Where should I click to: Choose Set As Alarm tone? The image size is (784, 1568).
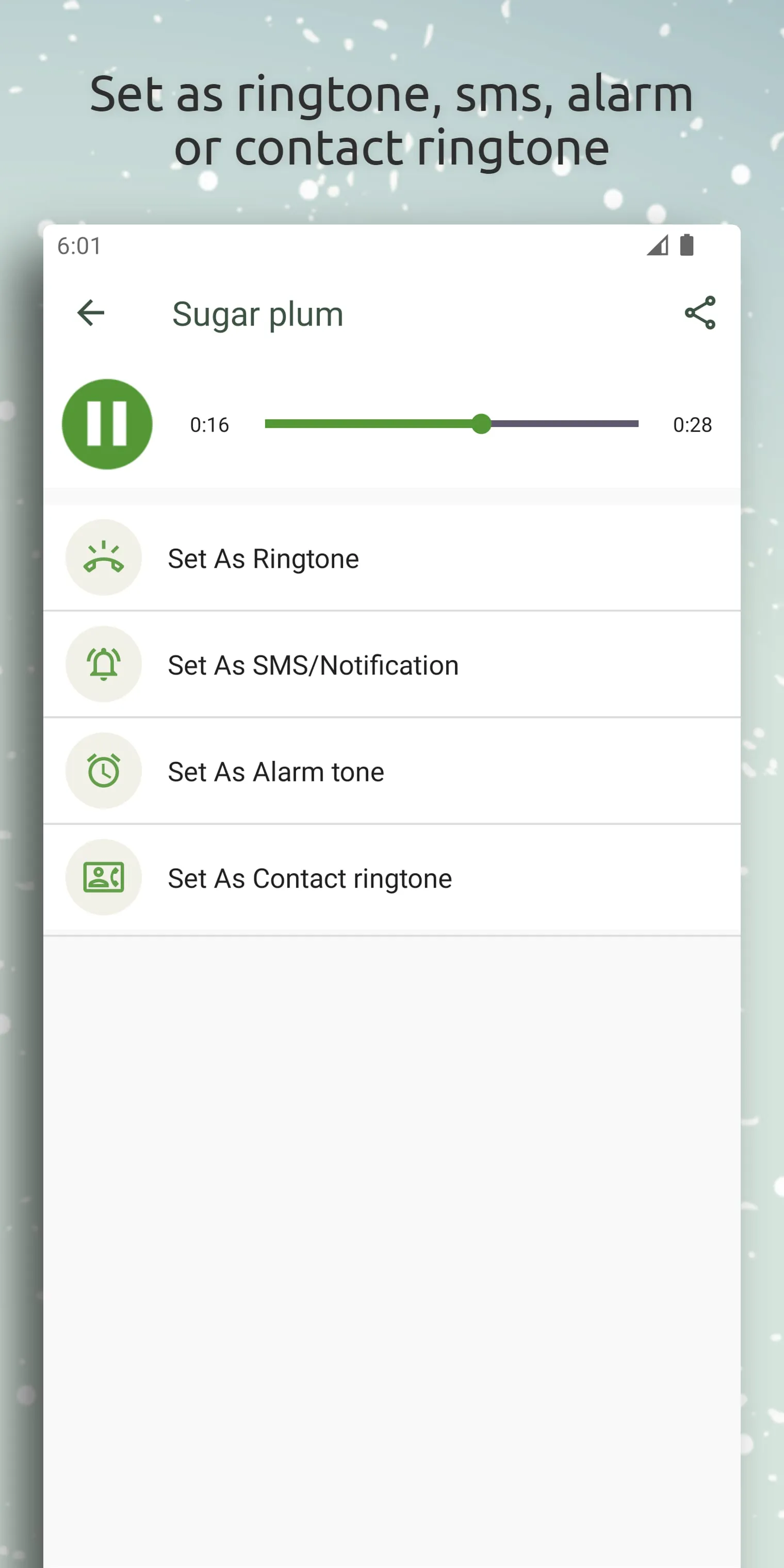[275, 771]
